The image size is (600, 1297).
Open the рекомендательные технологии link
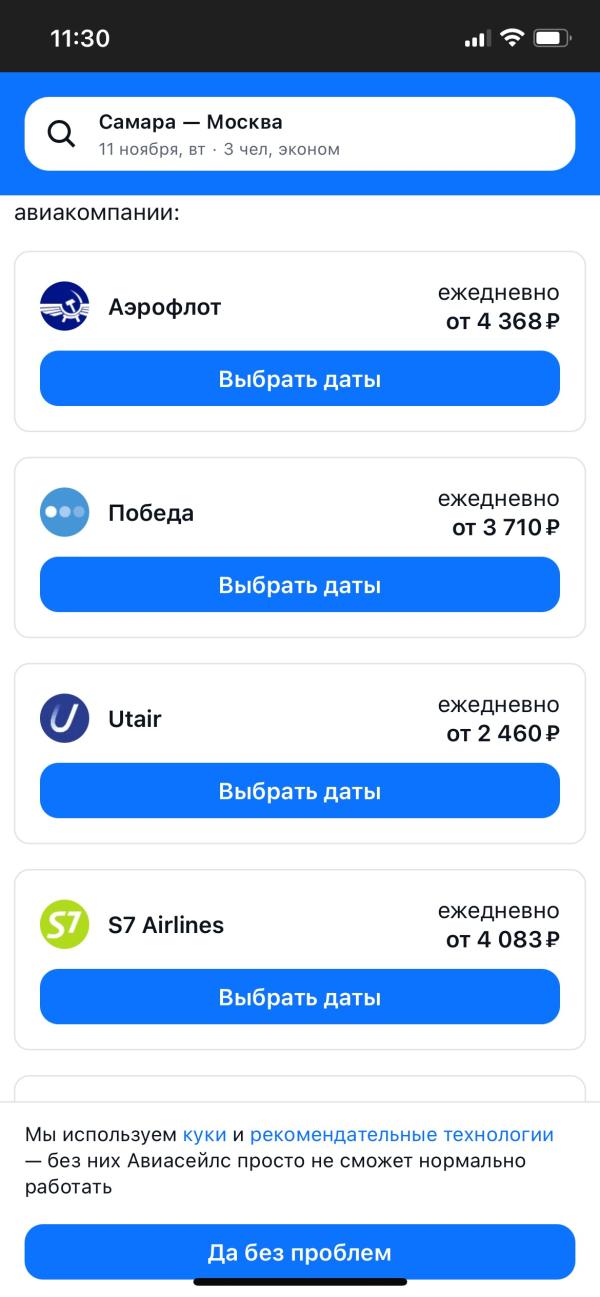click(401, 1135)
